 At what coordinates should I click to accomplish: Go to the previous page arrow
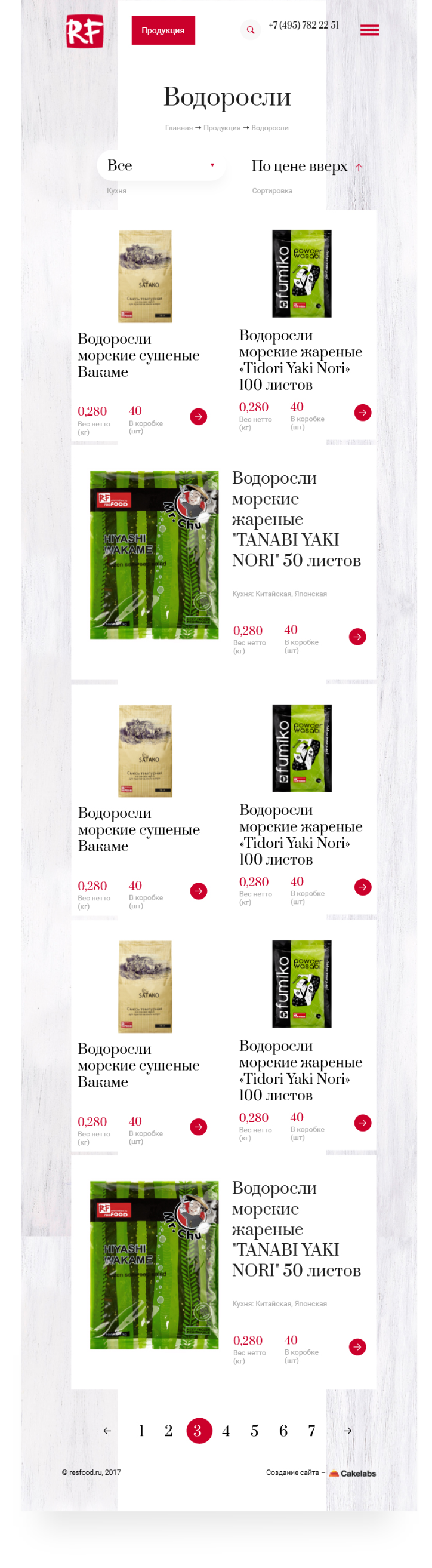point(107,1431)
